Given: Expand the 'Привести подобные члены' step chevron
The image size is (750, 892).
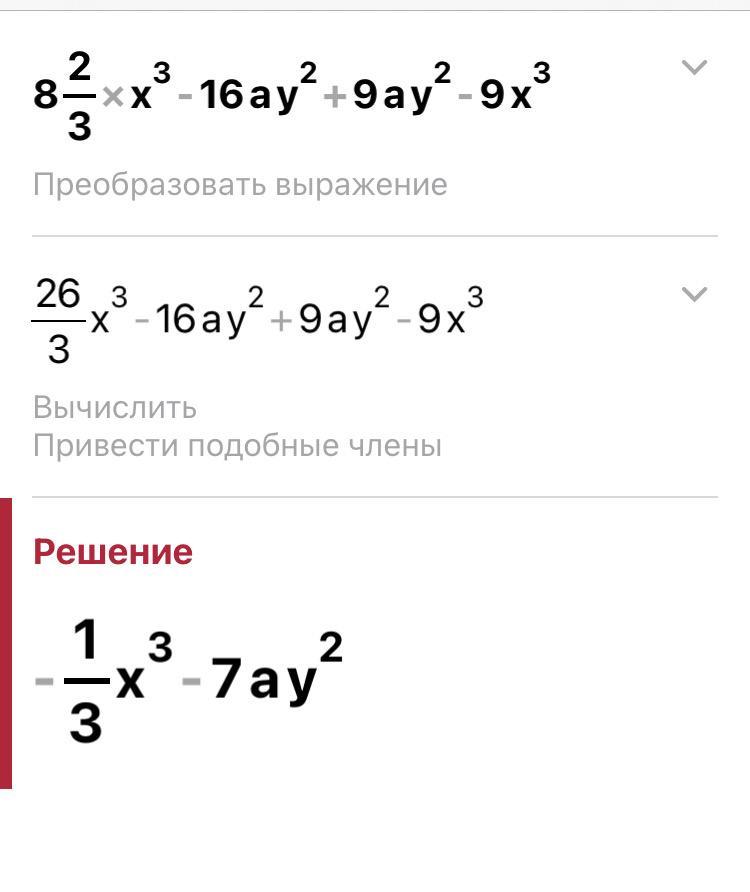Looking at the screenshot, I should tap(693, 295).
